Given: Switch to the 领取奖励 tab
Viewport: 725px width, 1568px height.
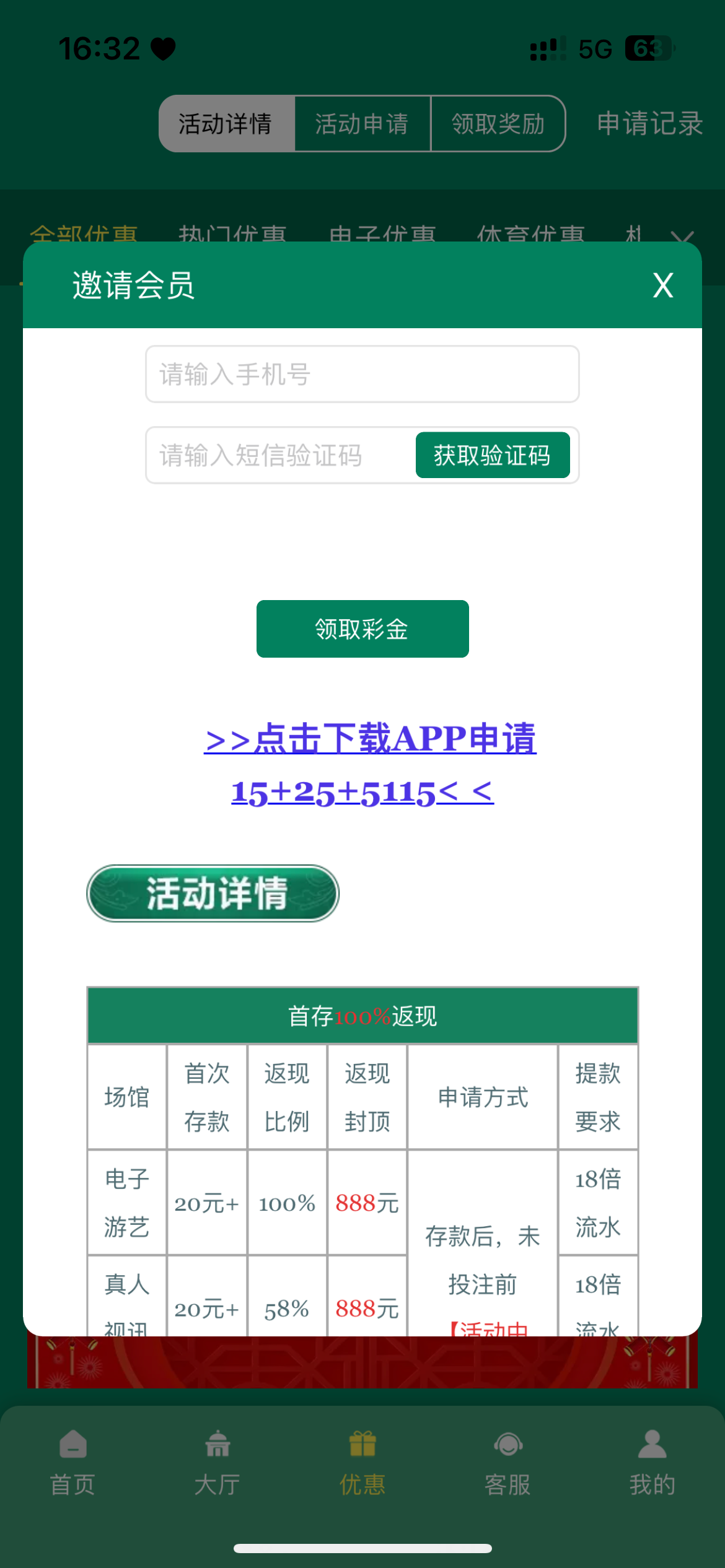Looking at the screenshot, I should point(498,124).
